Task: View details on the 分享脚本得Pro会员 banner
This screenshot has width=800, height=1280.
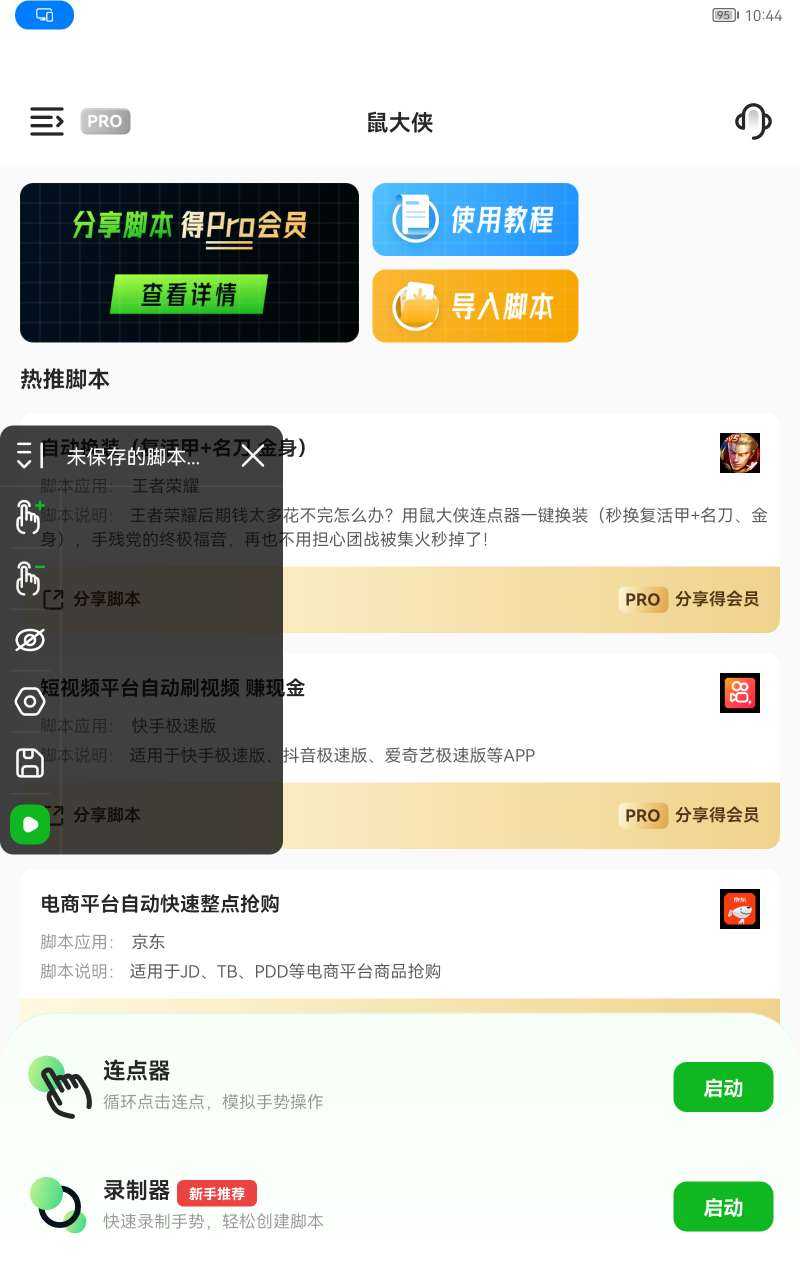Action: (189, 294)
